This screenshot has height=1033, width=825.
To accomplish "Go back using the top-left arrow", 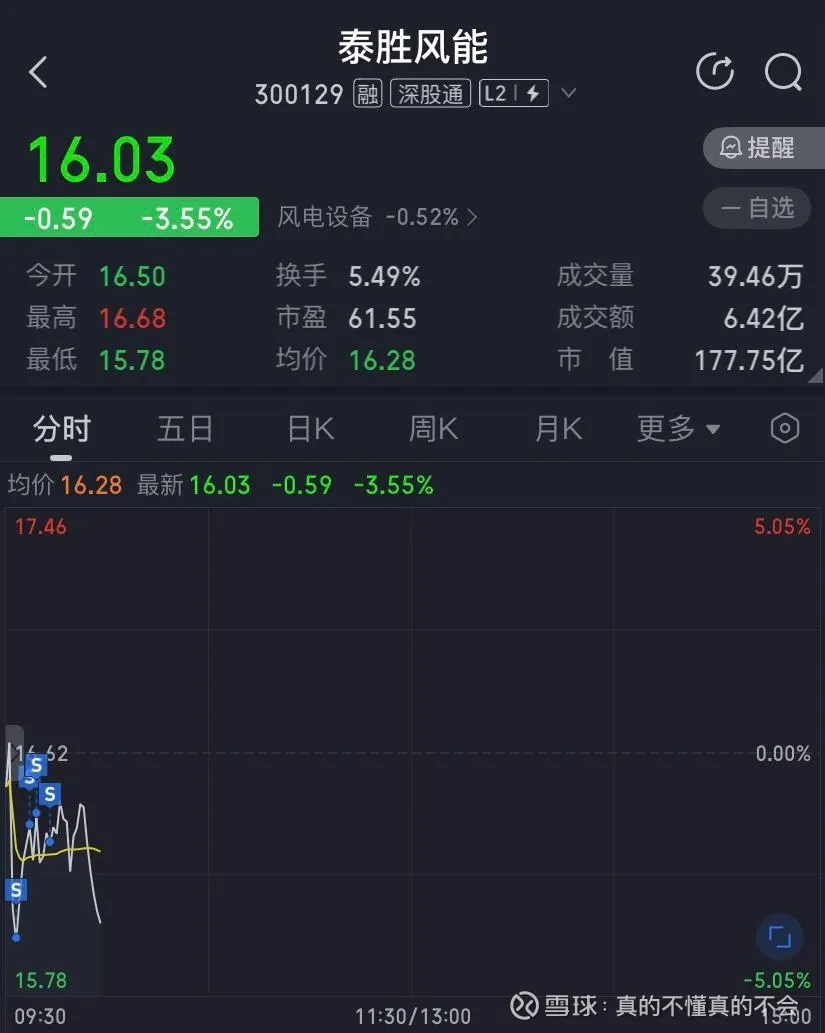I will tap(38, 72).
